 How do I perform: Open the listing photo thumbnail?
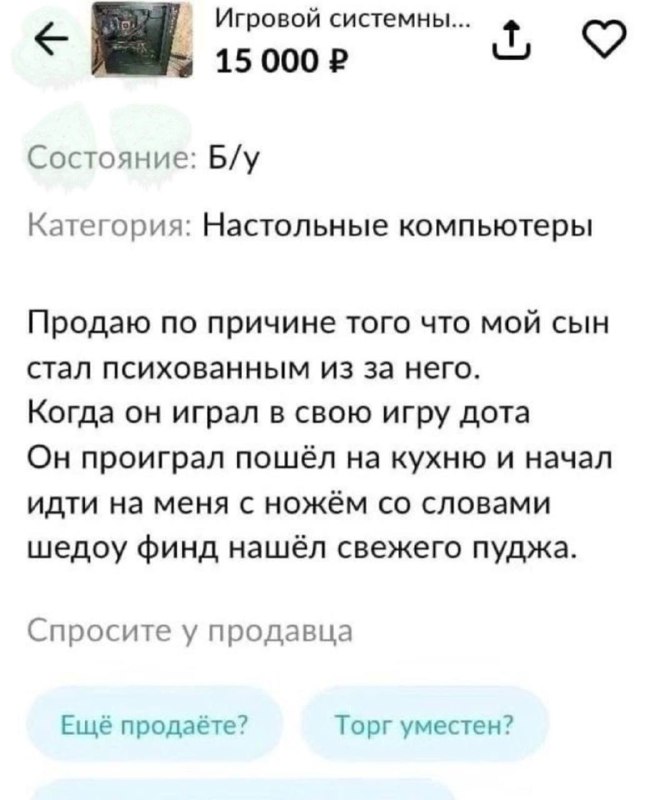pyautogui.click(x=139, y=38)
